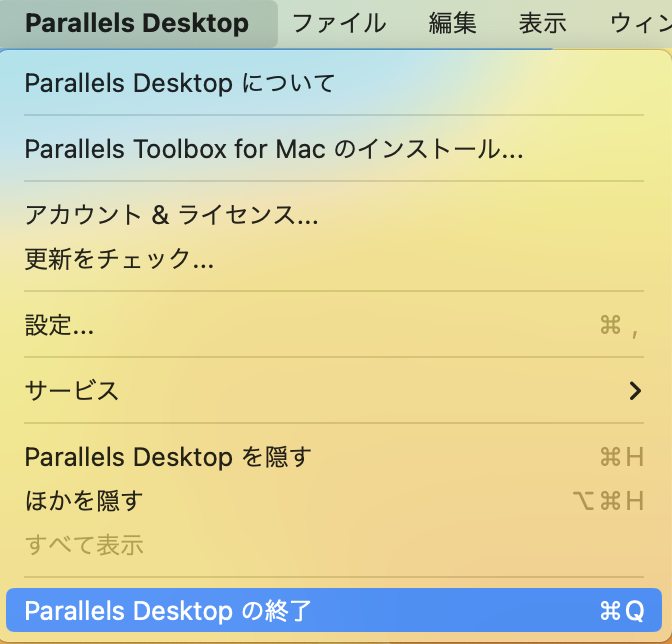
Task: Open 'アカウント & ライセンス' item
Action: point(171,215)
